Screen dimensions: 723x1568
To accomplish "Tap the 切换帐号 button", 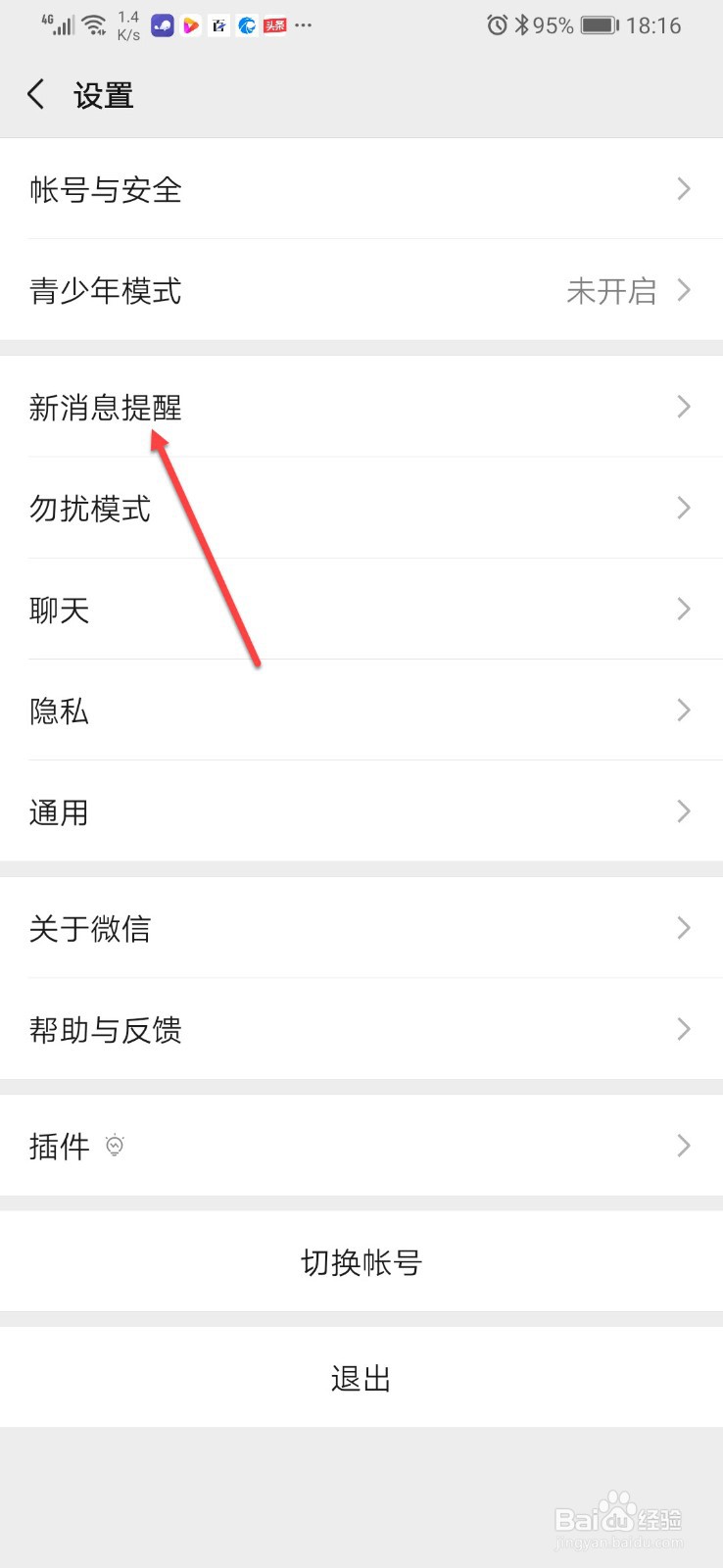I will tap(361, 1262).
